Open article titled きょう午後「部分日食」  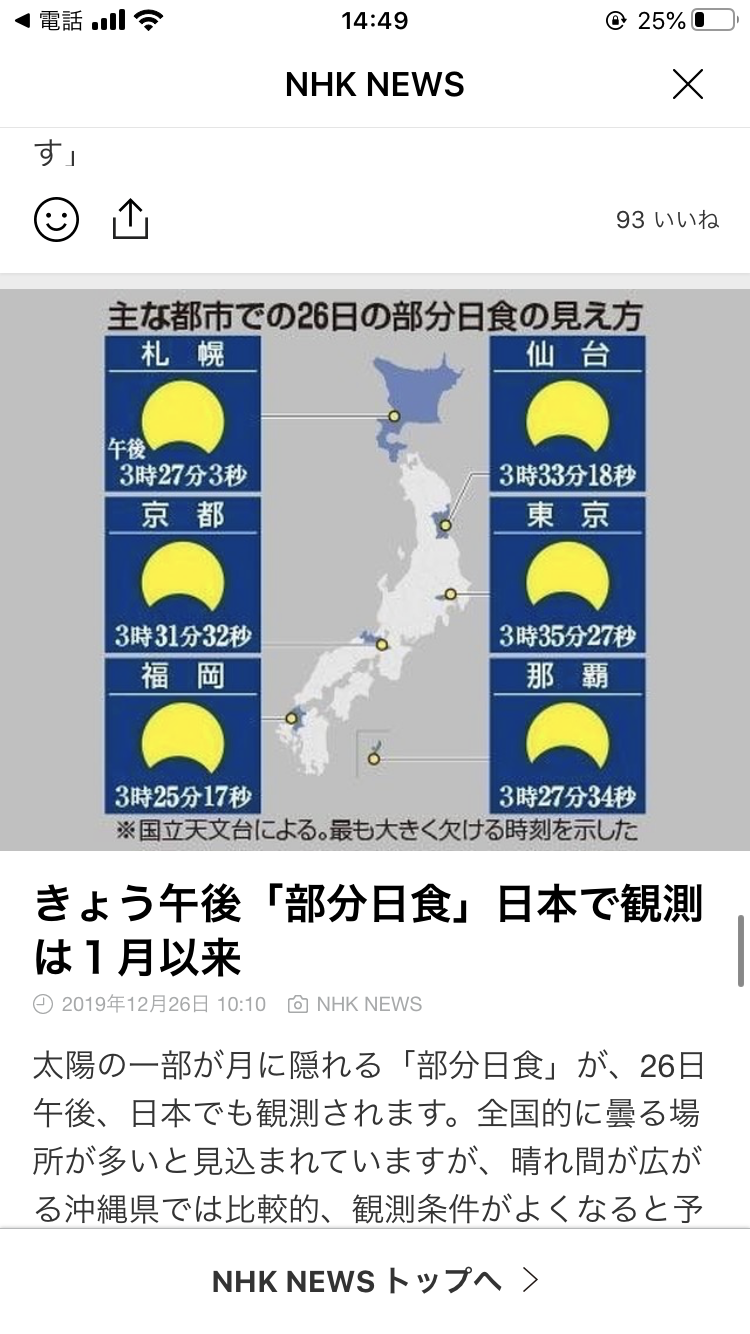tap(369, 930)
